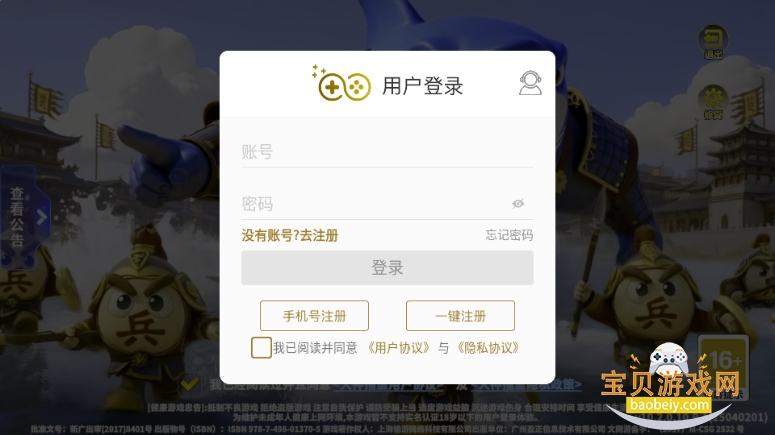The height and width of the screenshot is (435, 775).
Task: Toggle password visibility eye icon
Action: tap(518, 204)
